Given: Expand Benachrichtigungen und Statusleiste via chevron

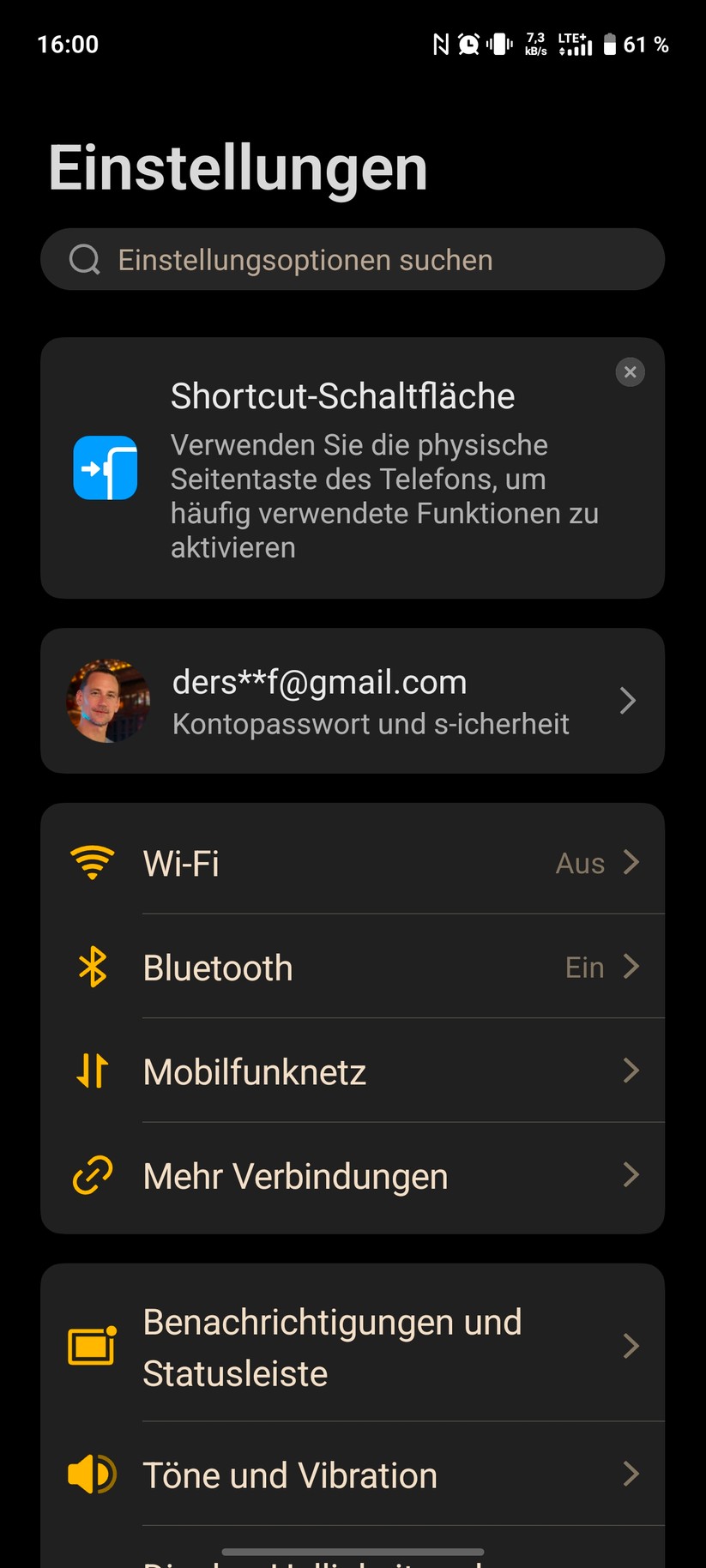Looking at the screenshot, I should [632, 1347].
